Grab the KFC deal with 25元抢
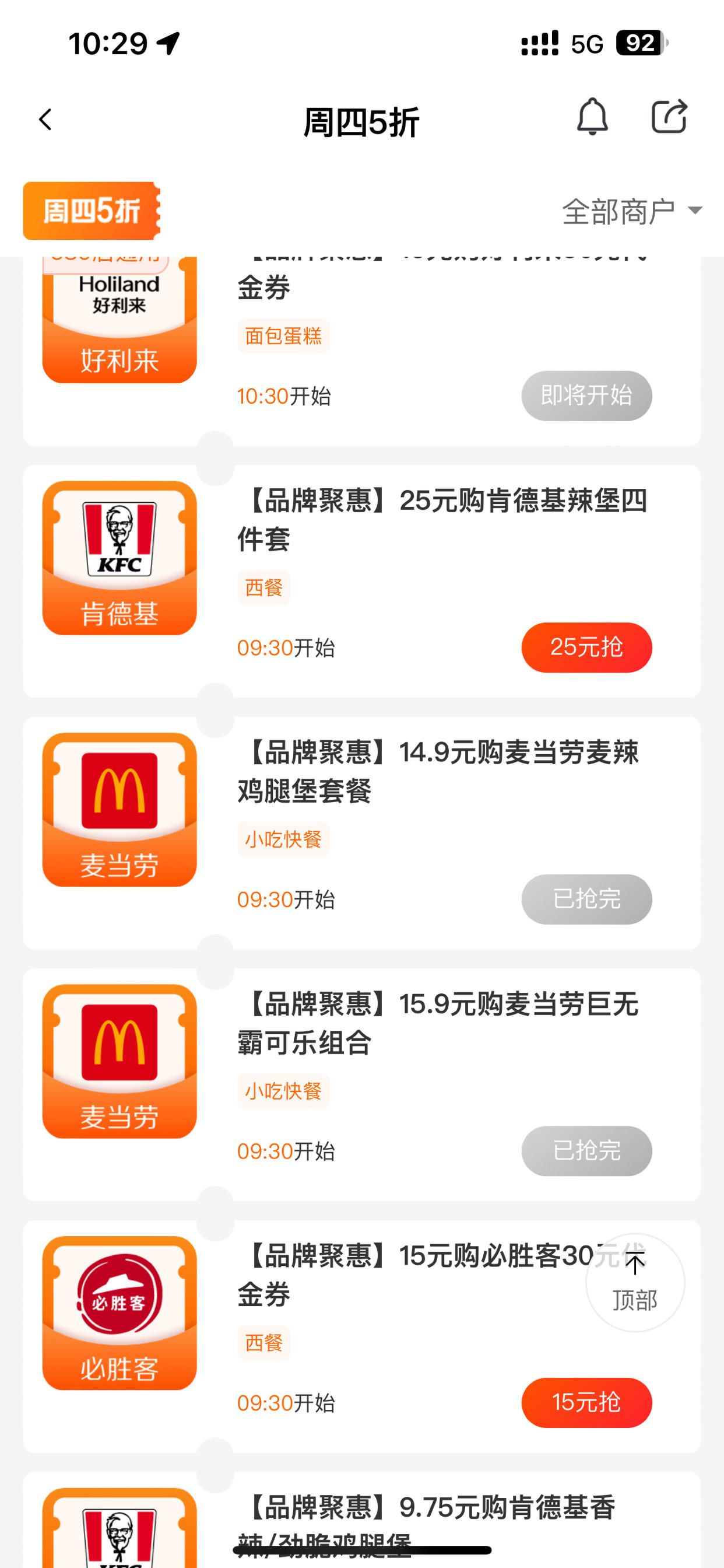This screenshot has height=1568, width=724. pos(586,647)
